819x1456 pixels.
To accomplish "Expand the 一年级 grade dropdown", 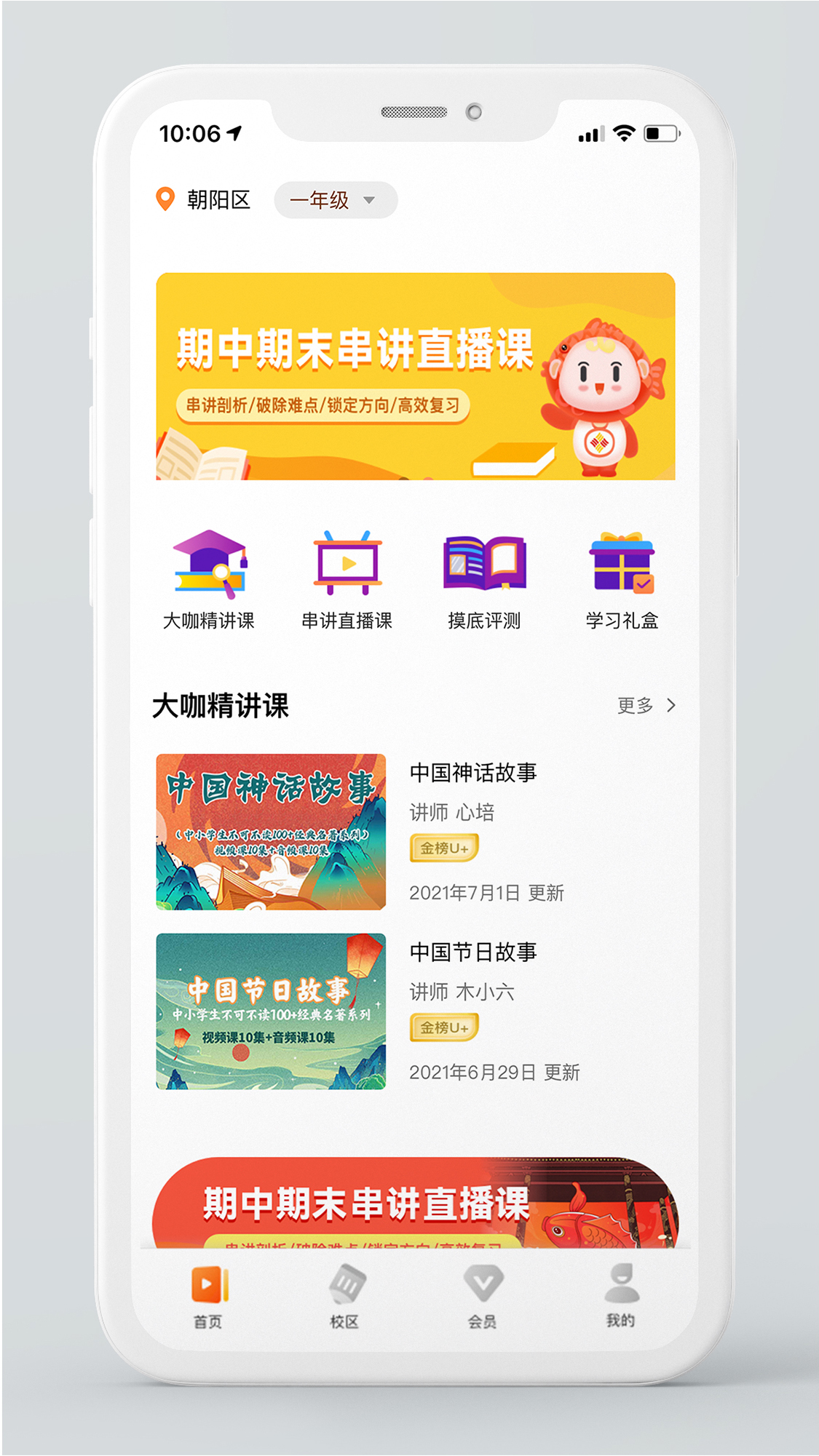I will tap(335, 200).
